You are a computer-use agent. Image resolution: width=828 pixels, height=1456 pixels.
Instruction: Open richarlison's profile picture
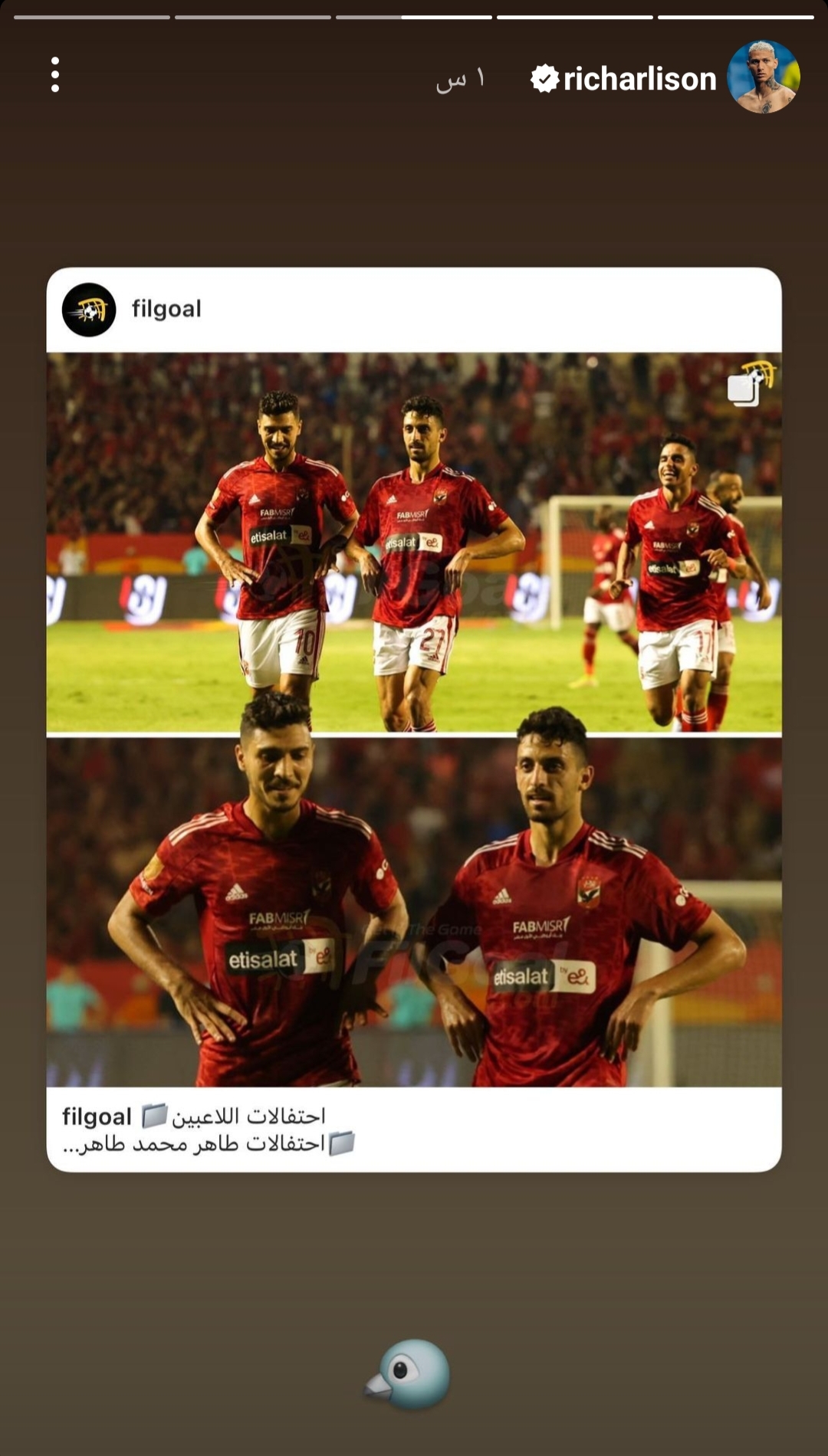pos(763,77)
